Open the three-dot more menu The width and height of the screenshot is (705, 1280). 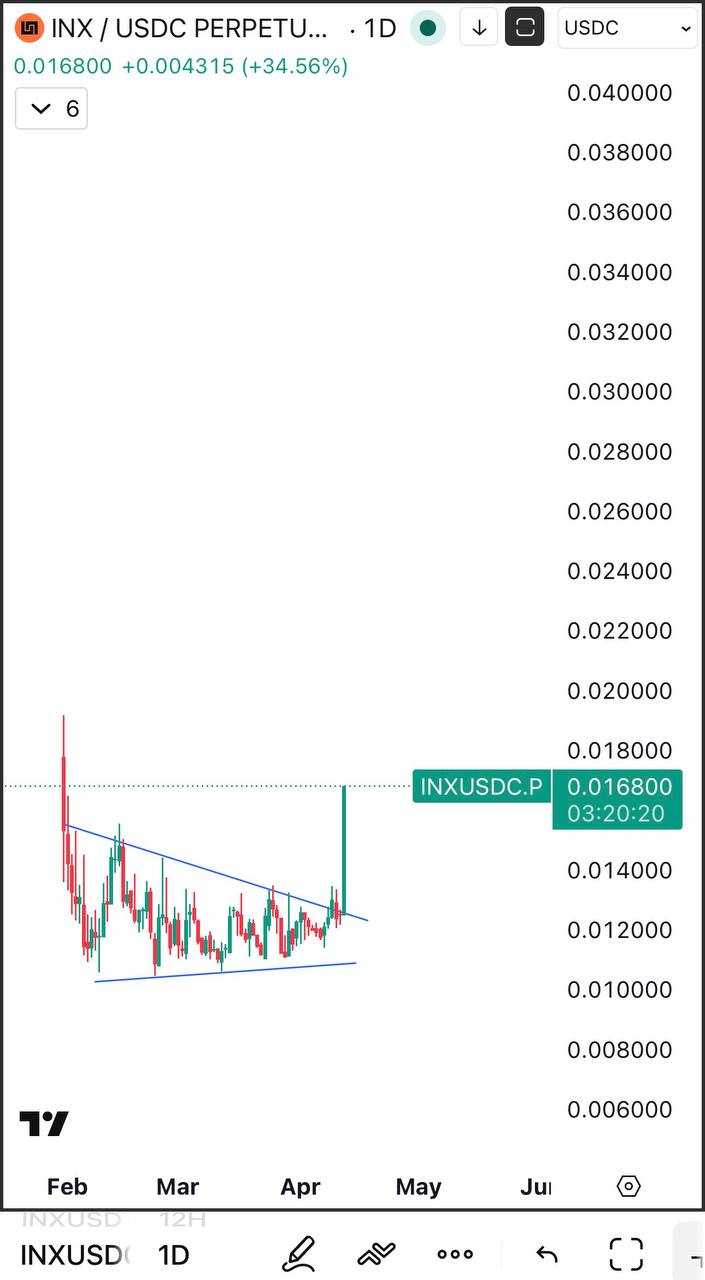[x=455, y=1254]
